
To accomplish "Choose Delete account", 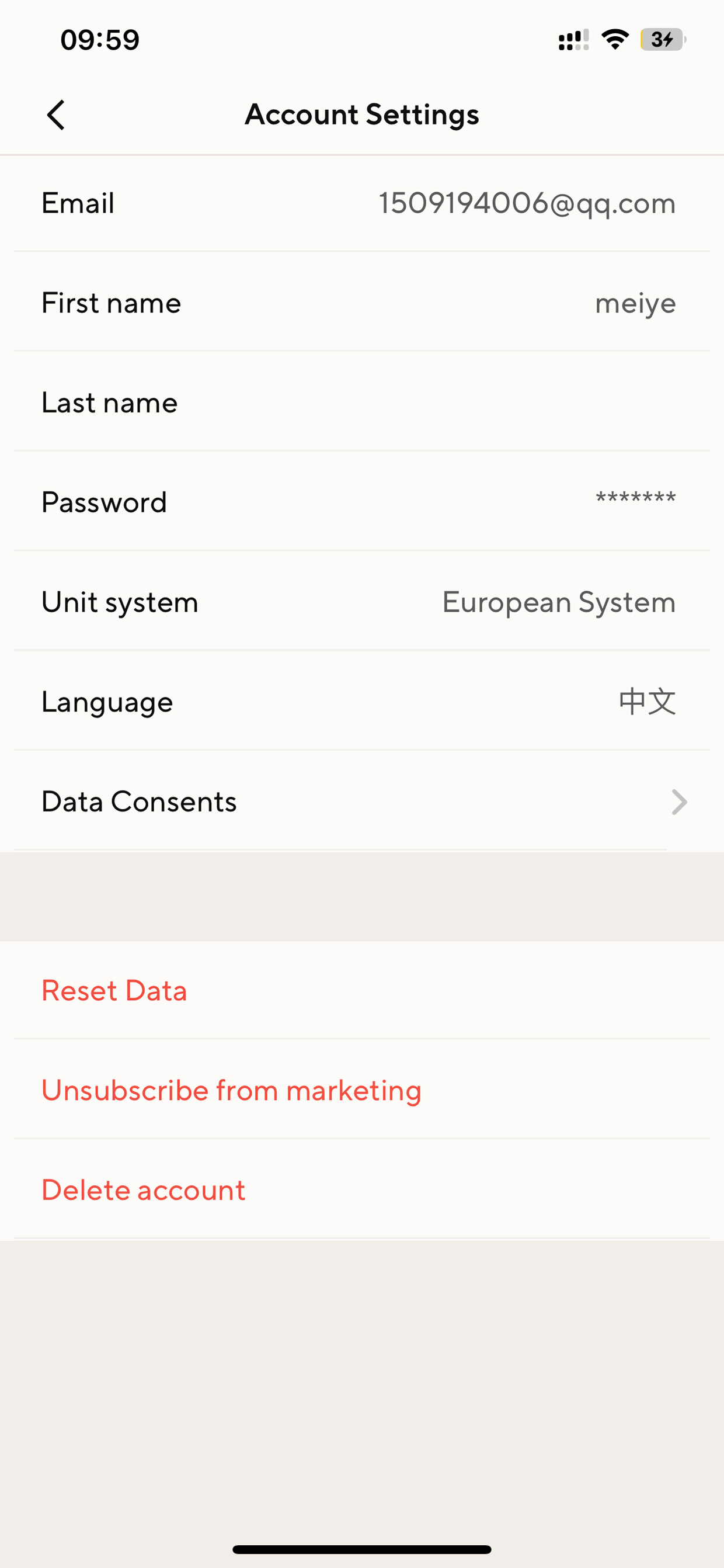I will click(x=362, y=1189).
